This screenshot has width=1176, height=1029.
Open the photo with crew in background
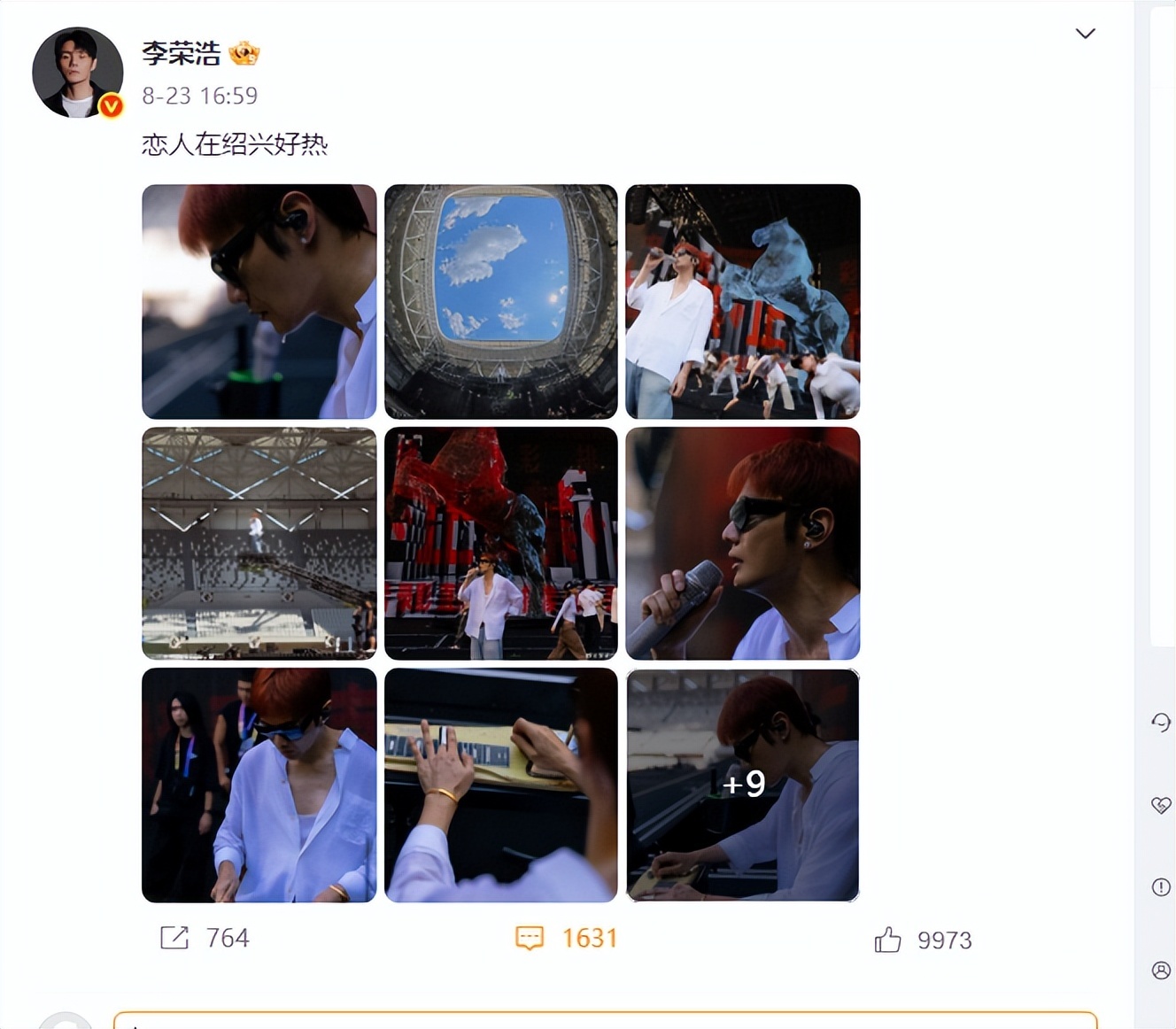coord(259,785)
